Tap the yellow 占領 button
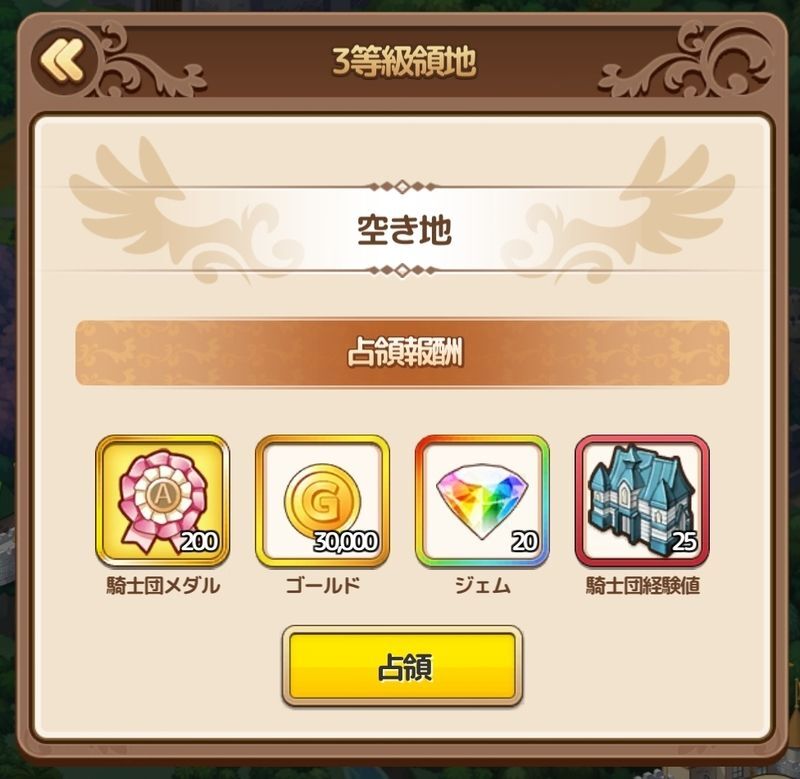 [402, 668]
